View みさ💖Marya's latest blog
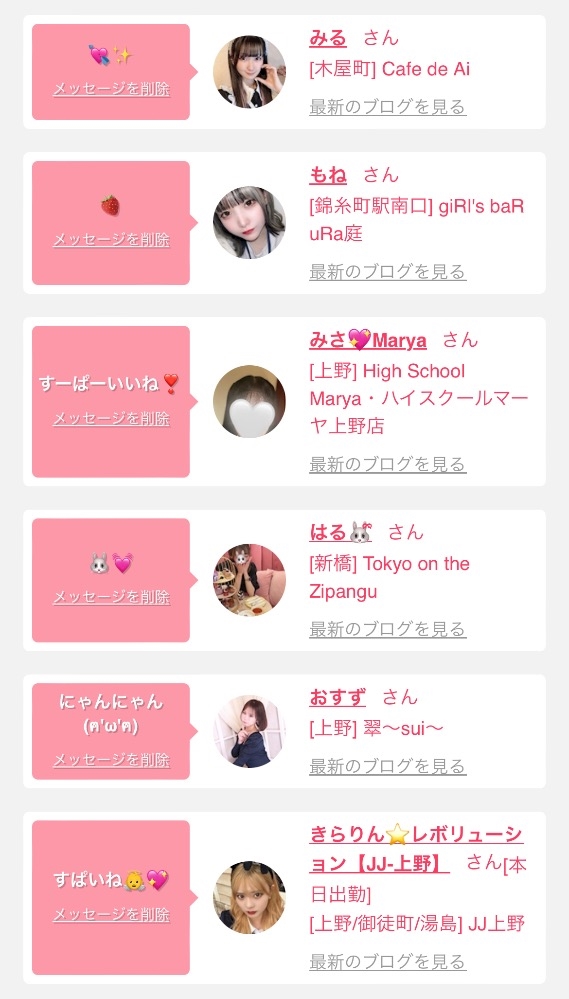The image size is (569, 999). [x=387, y=464]
